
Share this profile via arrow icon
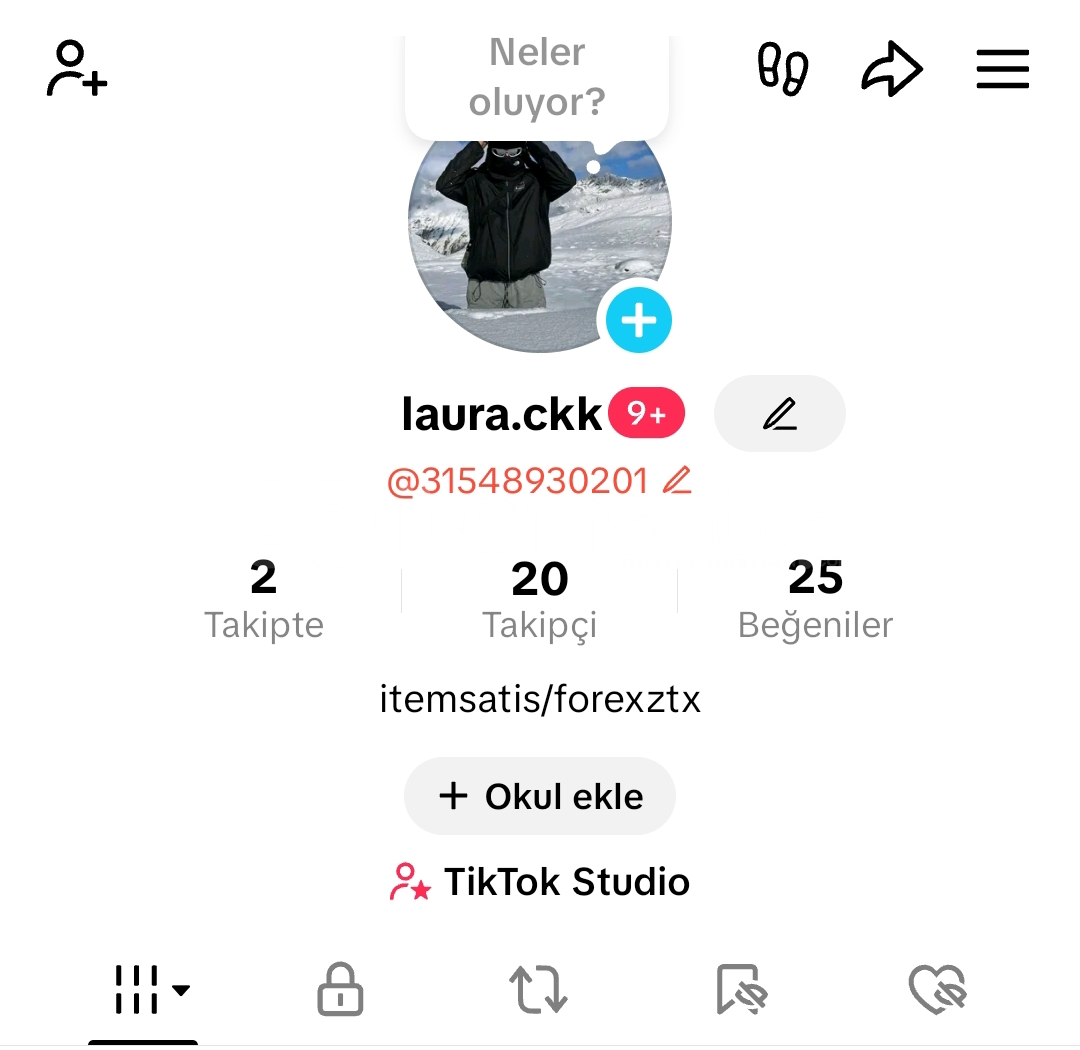click(x=891, y=70)
